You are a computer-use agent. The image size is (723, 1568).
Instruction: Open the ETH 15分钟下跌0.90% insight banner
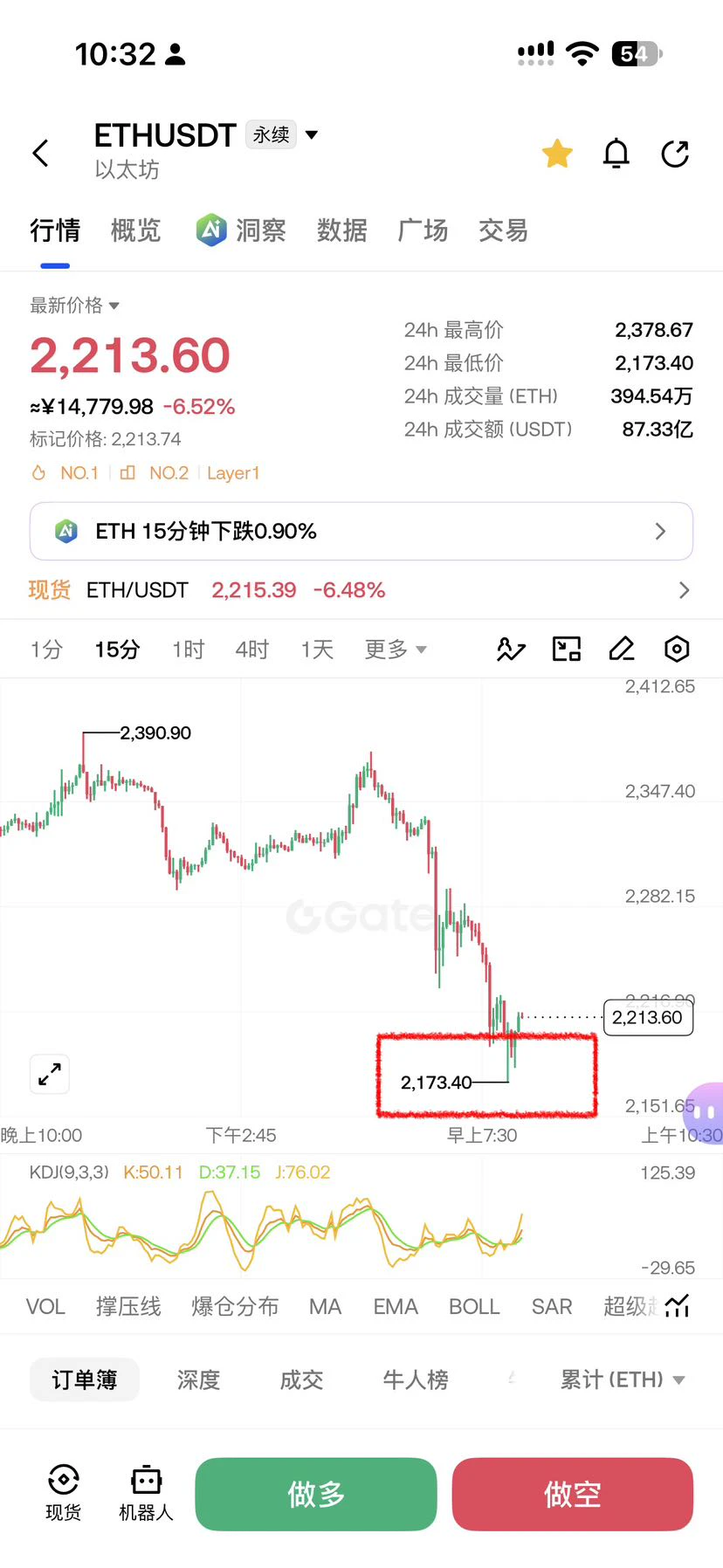(361, 531)
